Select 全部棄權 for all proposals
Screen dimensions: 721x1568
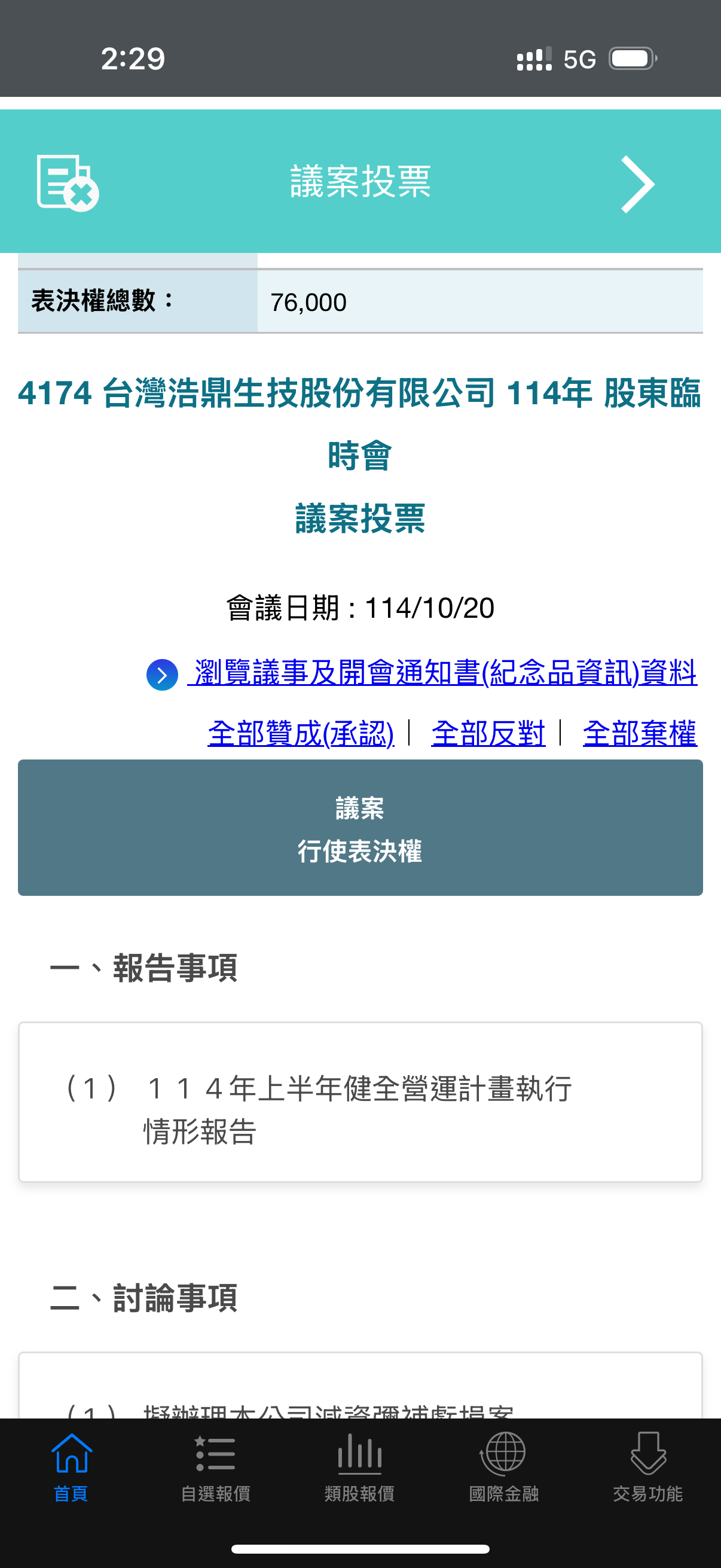[x=640, y=734]
